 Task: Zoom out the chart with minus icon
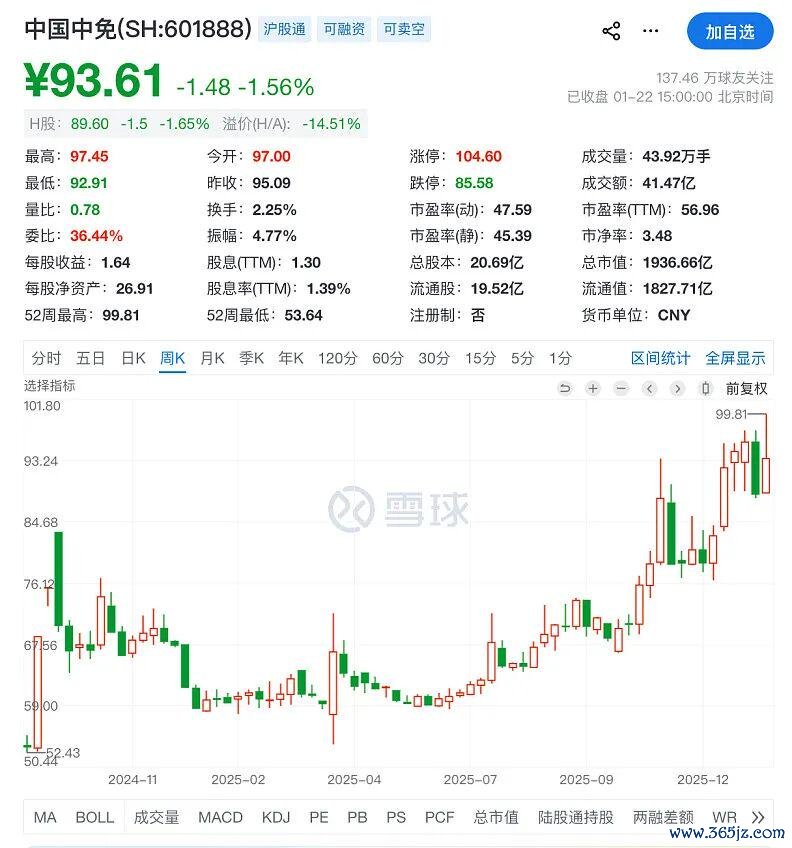click(621, 388)
